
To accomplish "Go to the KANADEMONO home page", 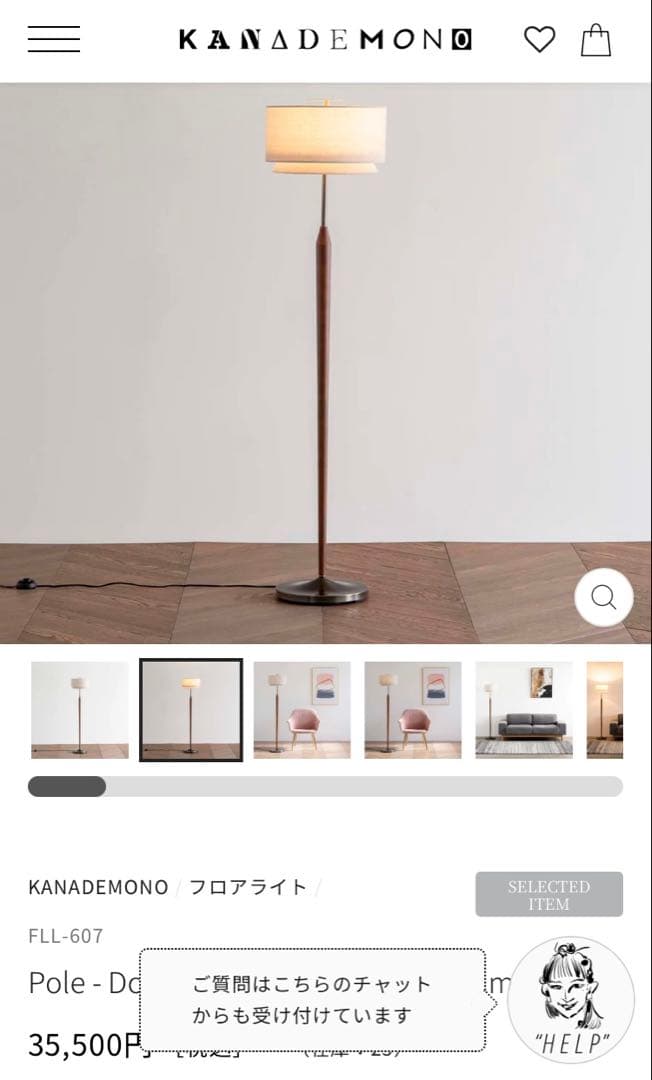I will [x=325, y=40].
